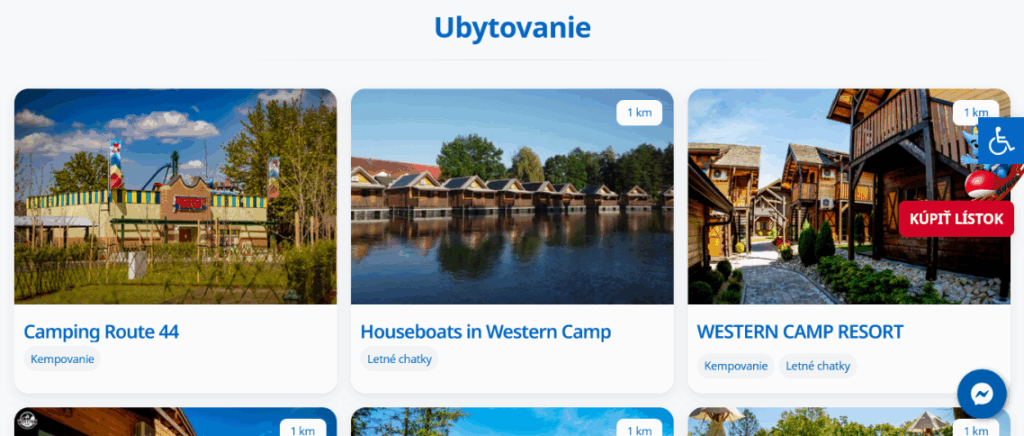Viewport: 1024px width, 436px height.
Task: Select Letné chatky chip under Houseboats
Action: [399, 359]
